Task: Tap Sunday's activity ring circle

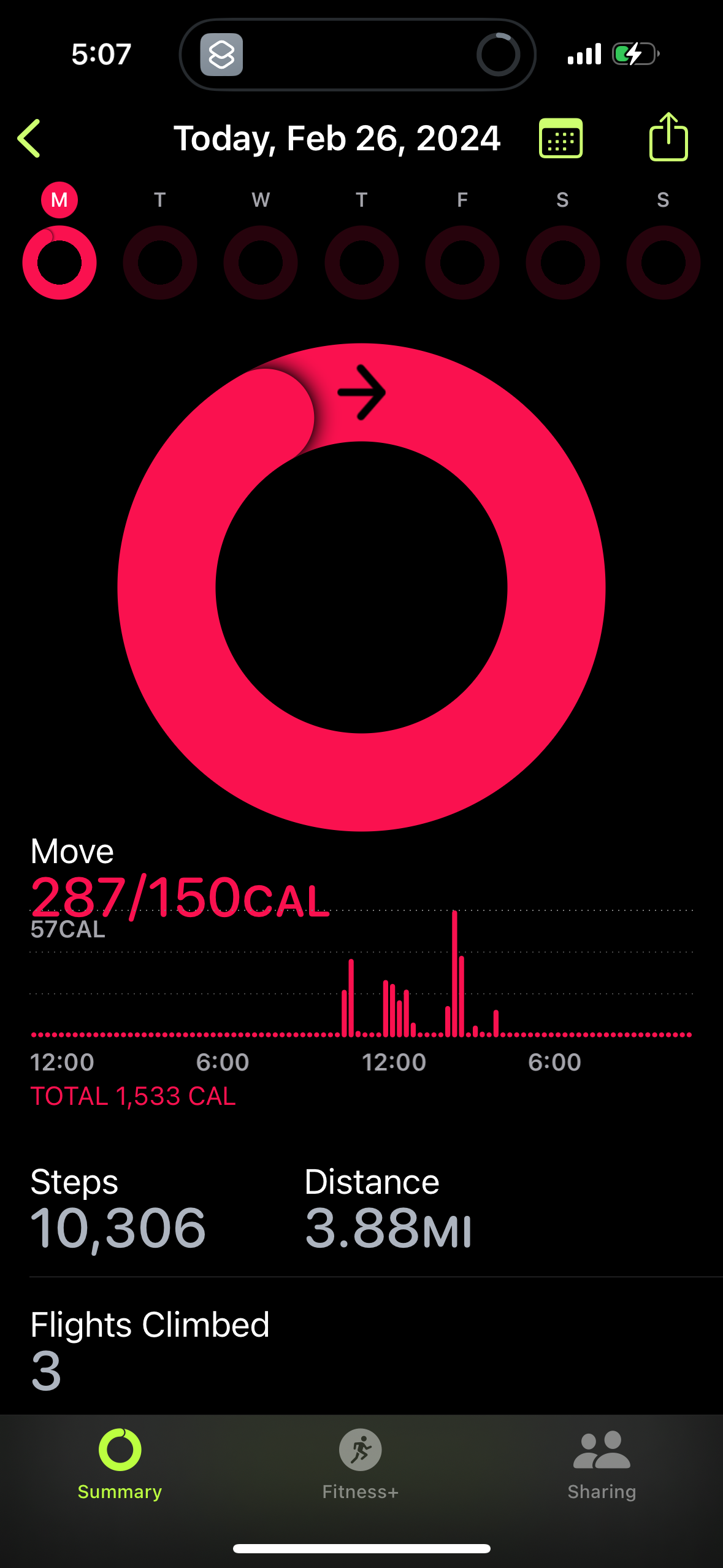Action: 663,262
